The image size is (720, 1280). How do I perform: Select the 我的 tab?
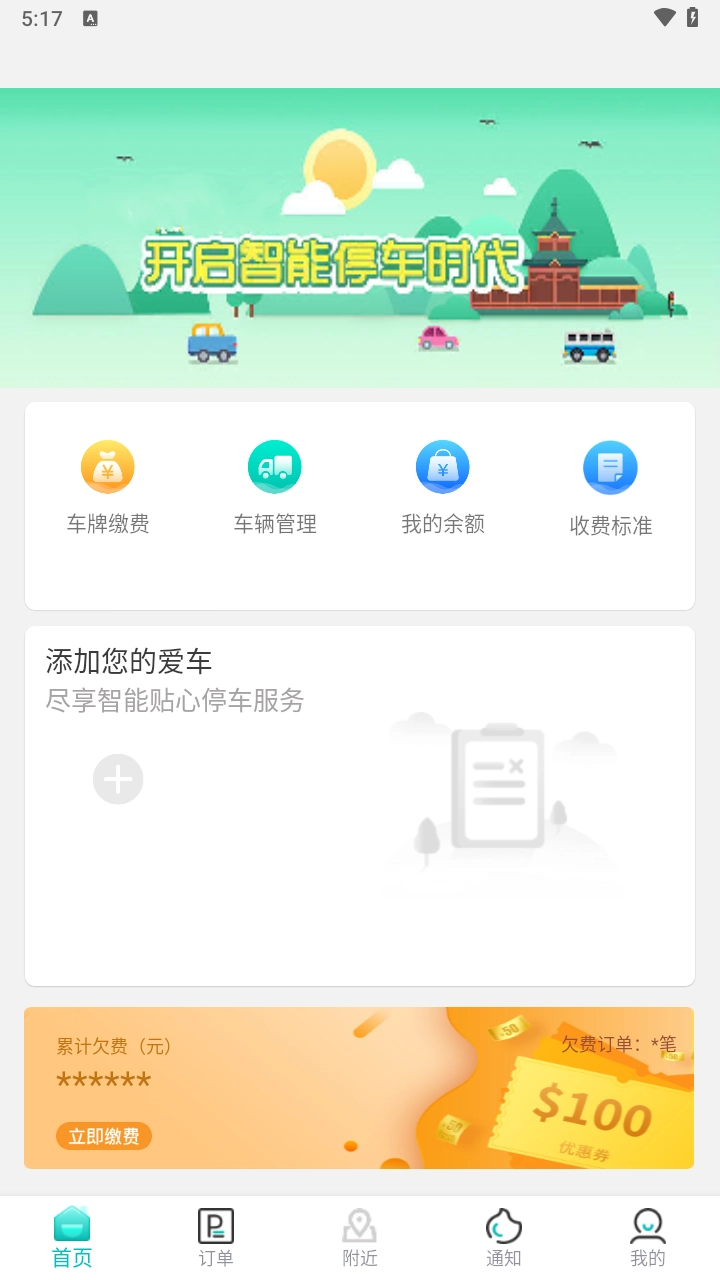[648, 1237]
